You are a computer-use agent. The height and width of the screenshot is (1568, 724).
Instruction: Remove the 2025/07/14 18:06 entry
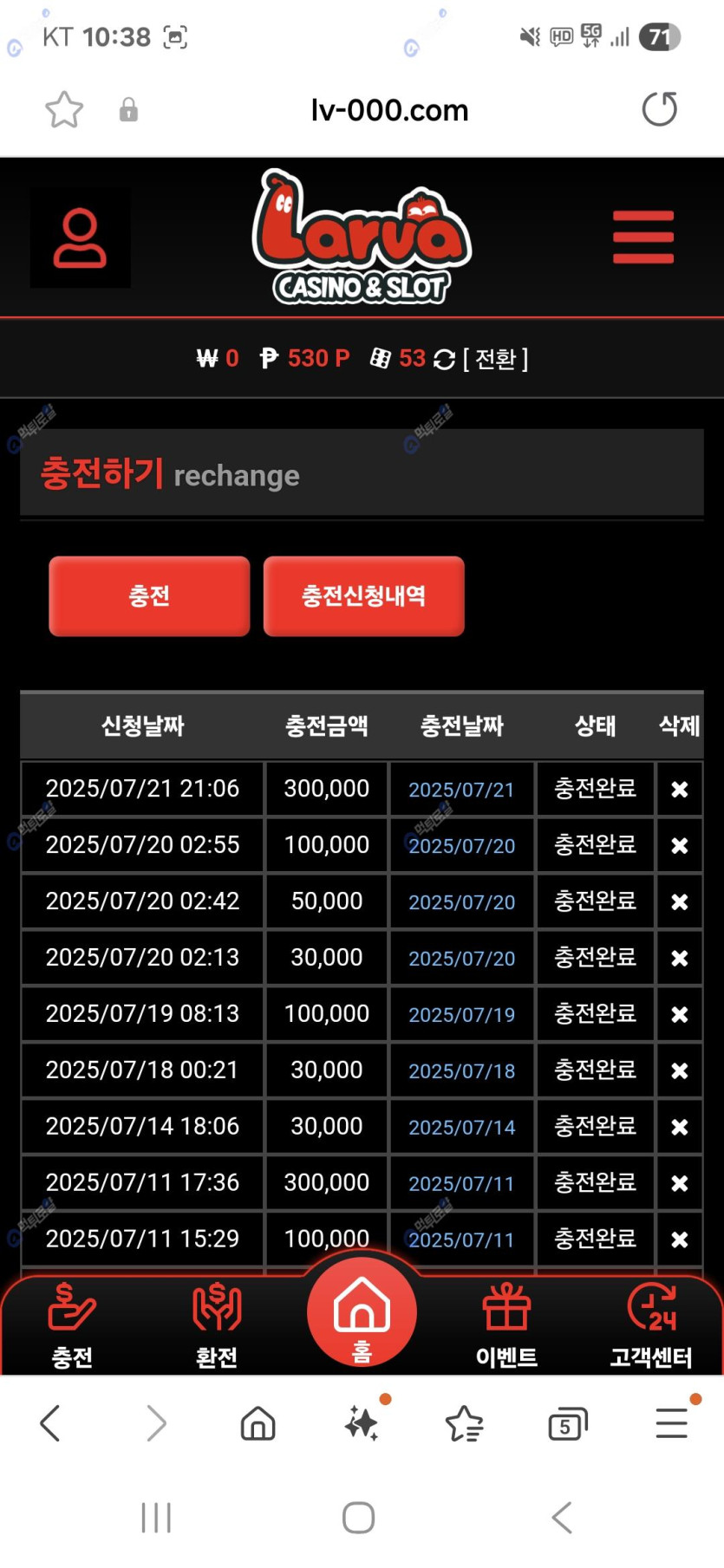[x=679, y=1127]
